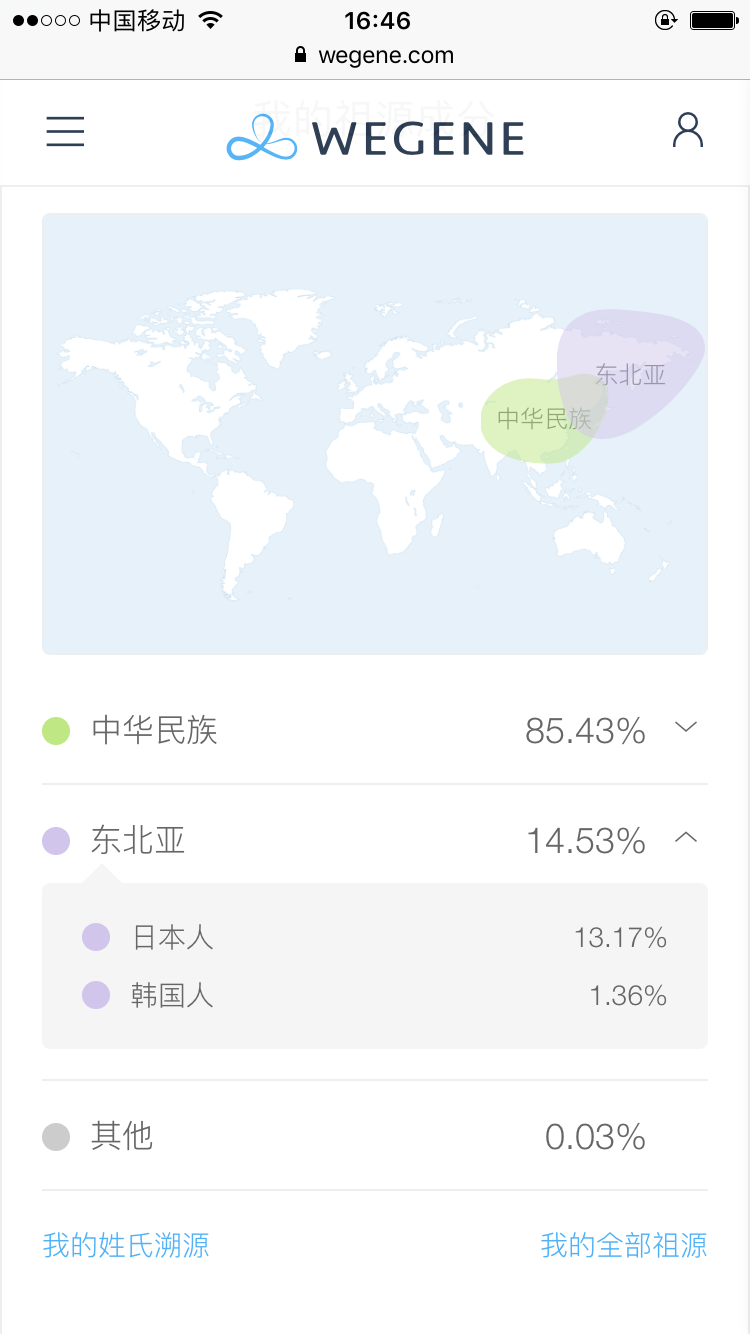750x1334 pixels.
Task: Tap the wegene.com address bar
Action: [375, 56]
